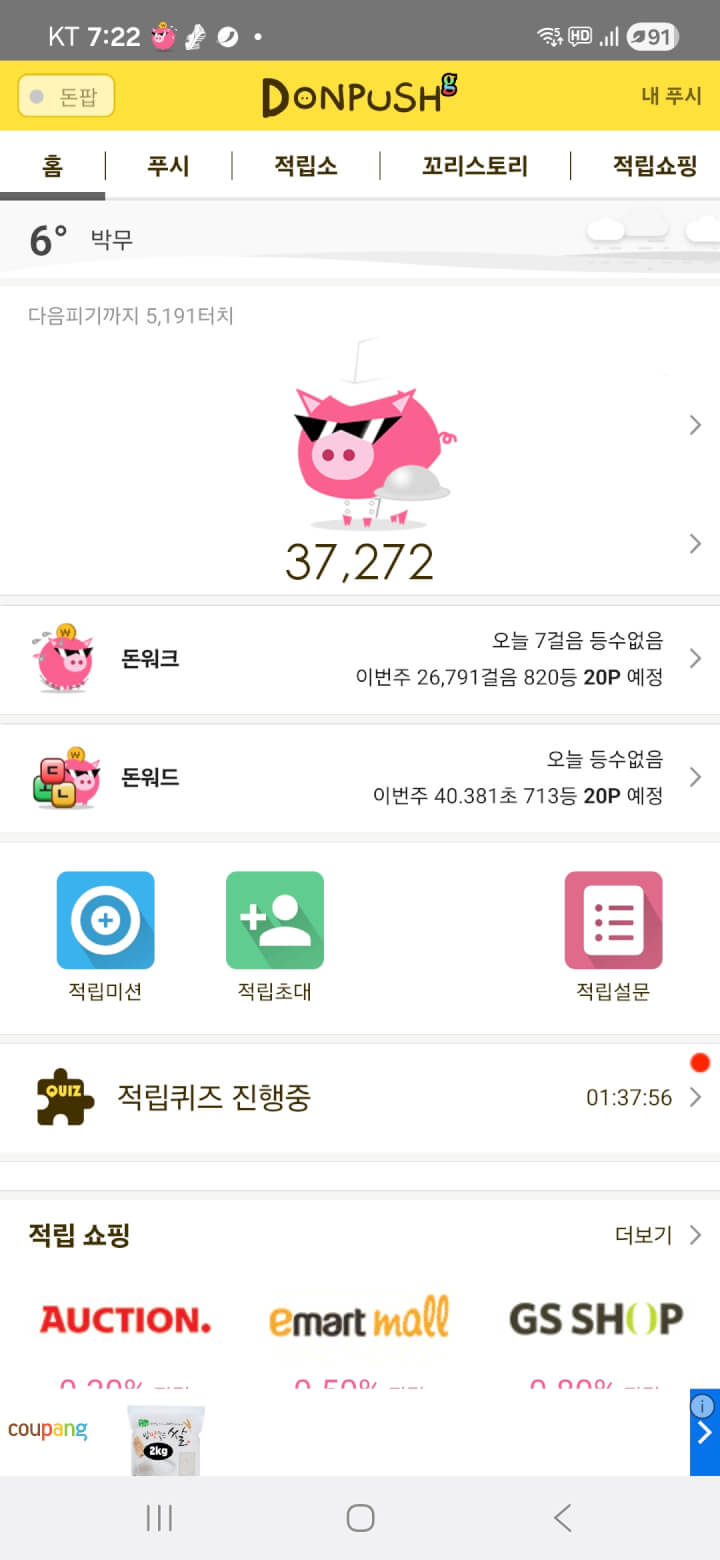Viewport: 720px width, 1560px height.
Task: Open the 돈워크 step ranking row
Action: 360,659
